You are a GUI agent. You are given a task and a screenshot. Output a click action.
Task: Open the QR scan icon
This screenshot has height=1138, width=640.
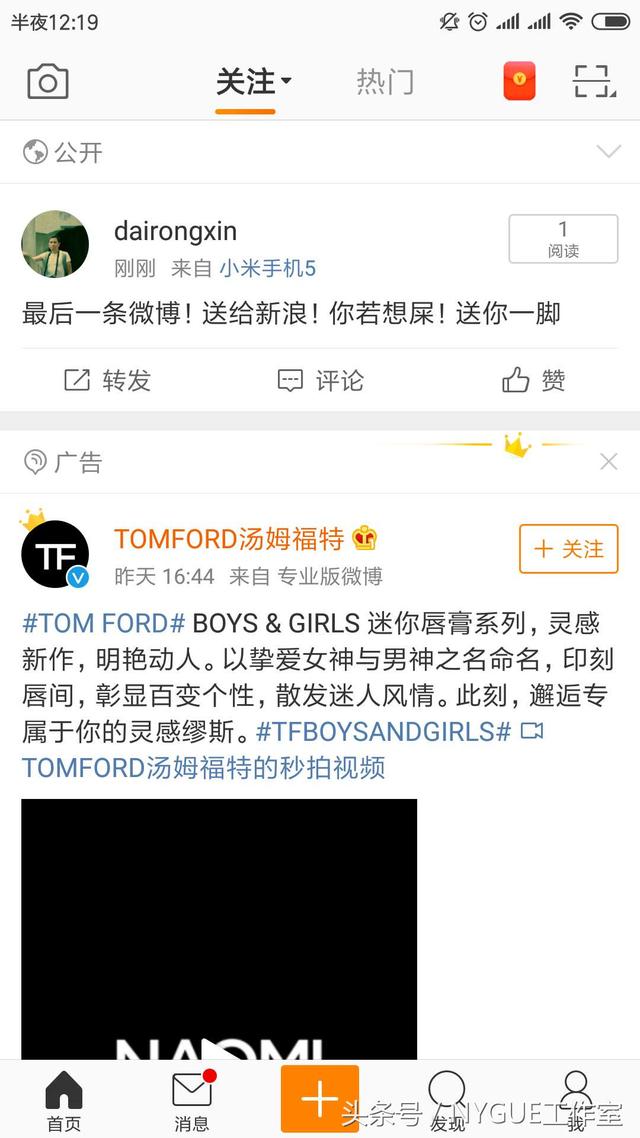pyautogui.click(x=594, y=82)
